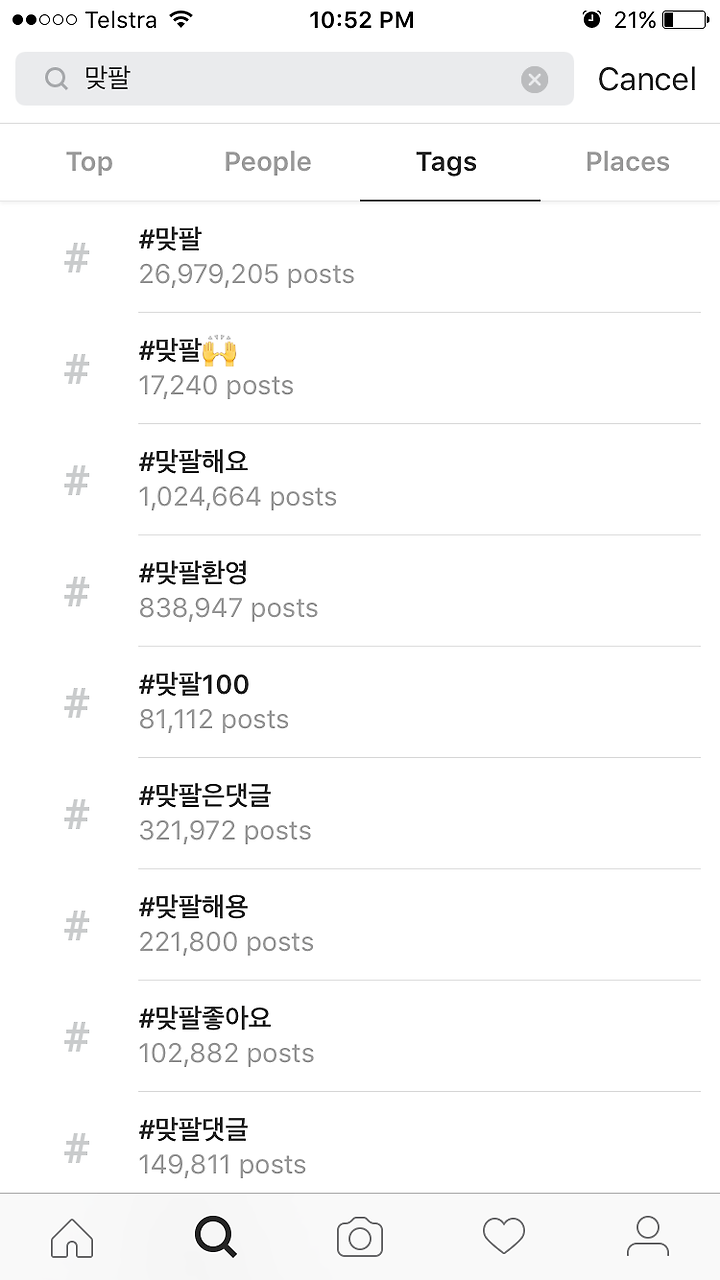Switch to the Places tab
The width and height of the screenshot is (720, 1280).
coord(628,162)
